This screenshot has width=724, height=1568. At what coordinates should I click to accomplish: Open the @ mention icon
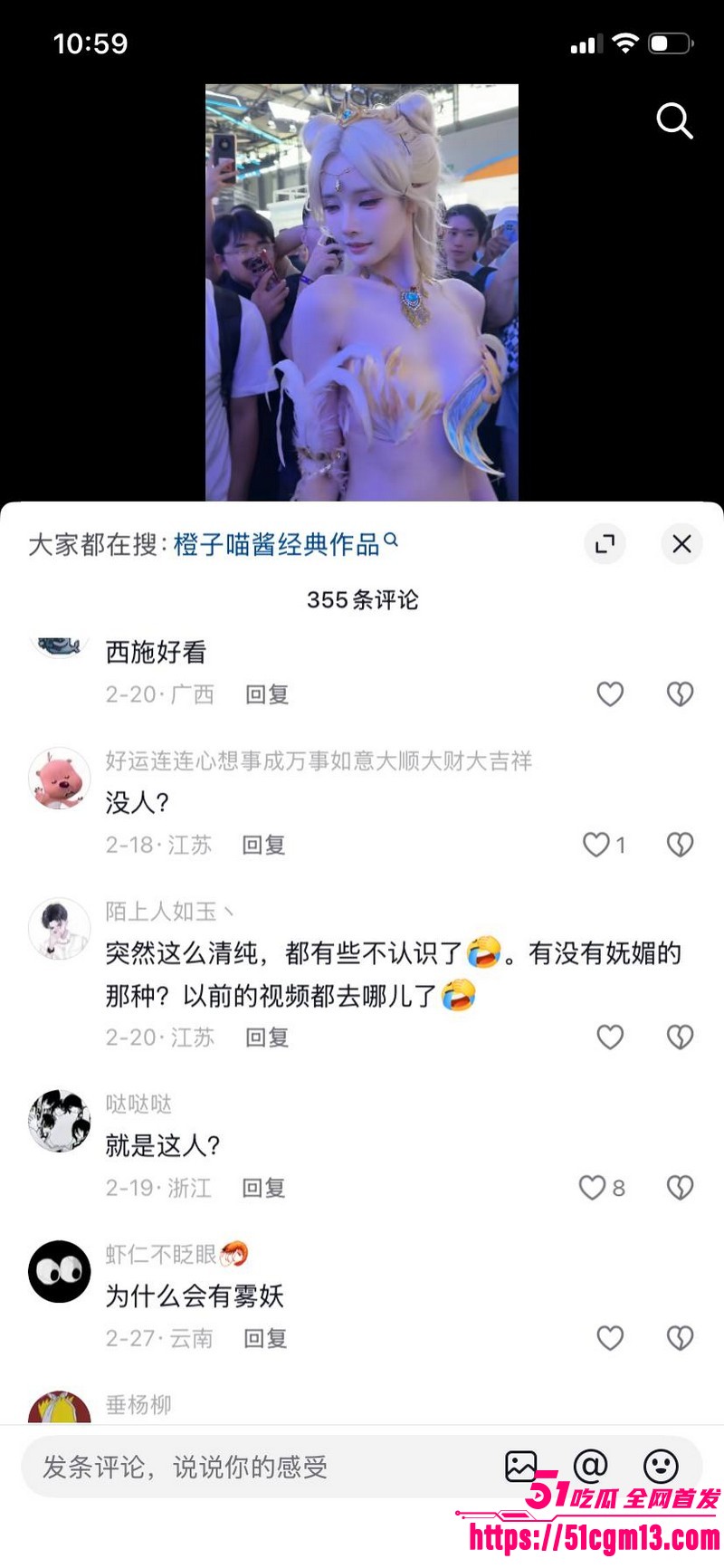pos(590,1466)
